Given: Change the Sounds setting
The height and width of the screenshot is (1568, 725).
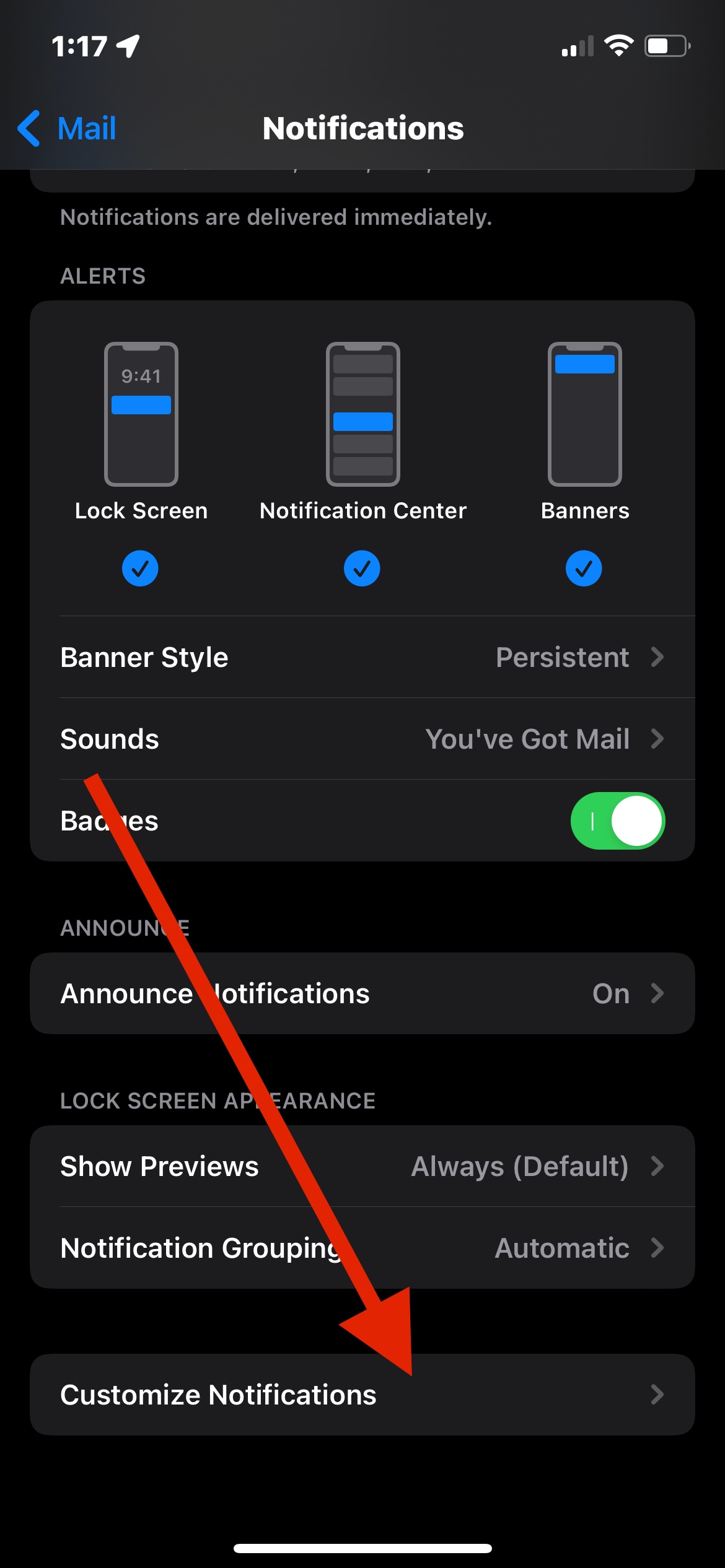Looking at the screenshot, I should [362, 739].
